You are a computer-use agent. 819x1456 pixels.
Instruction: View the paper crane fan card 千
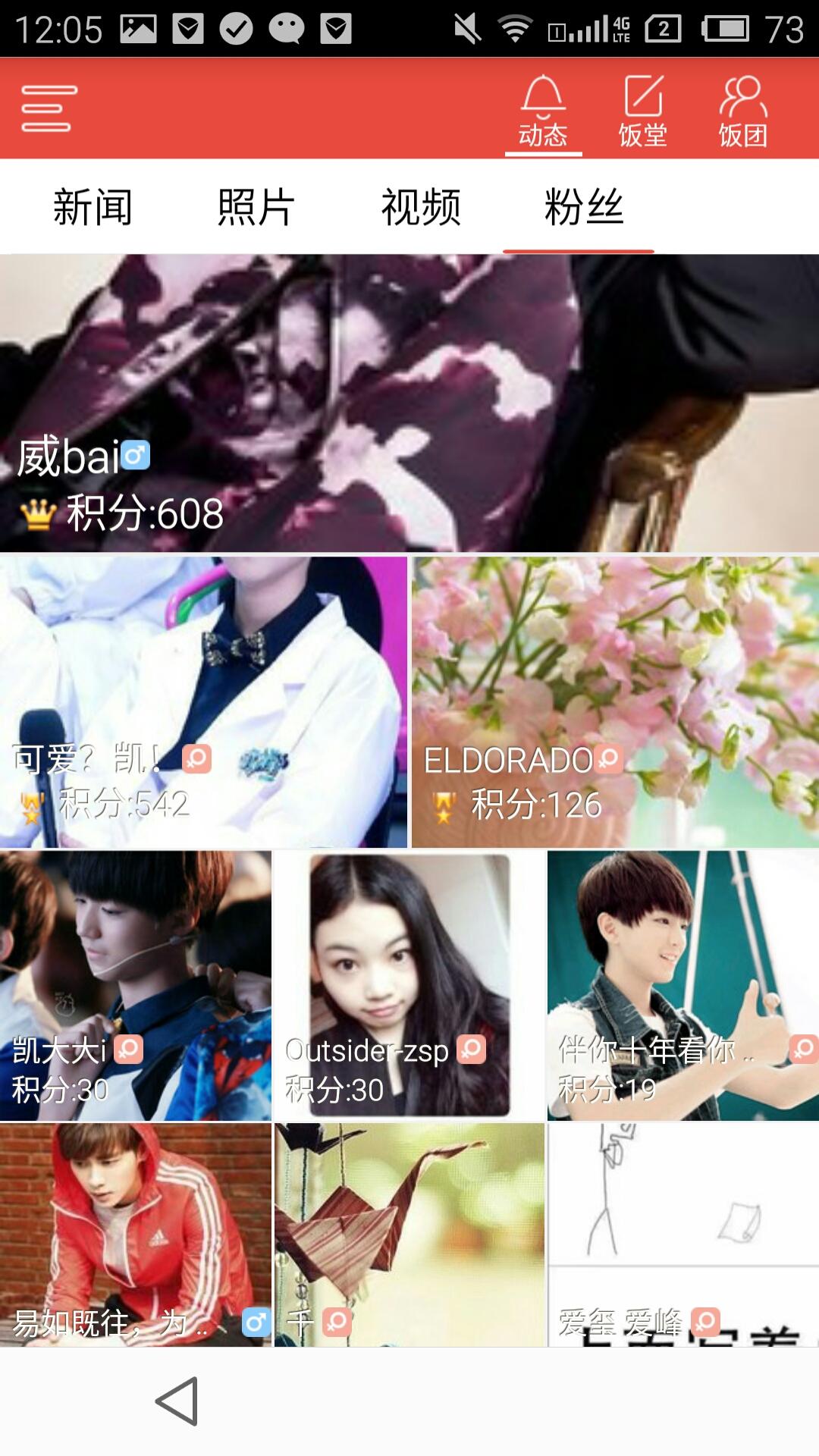tap(409, 1235)
